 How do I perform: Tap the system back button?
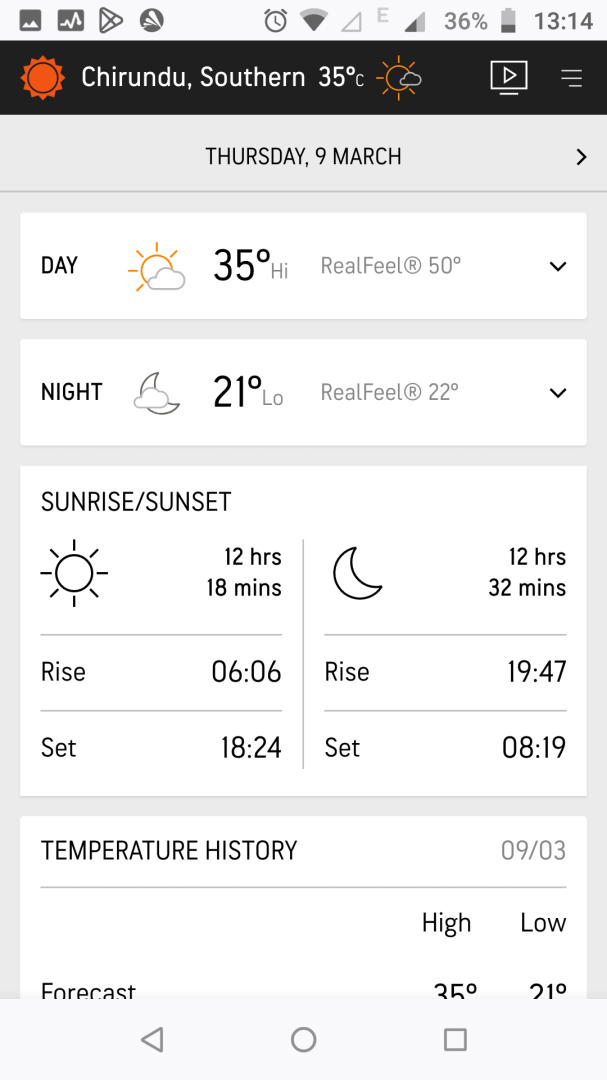152,1040
